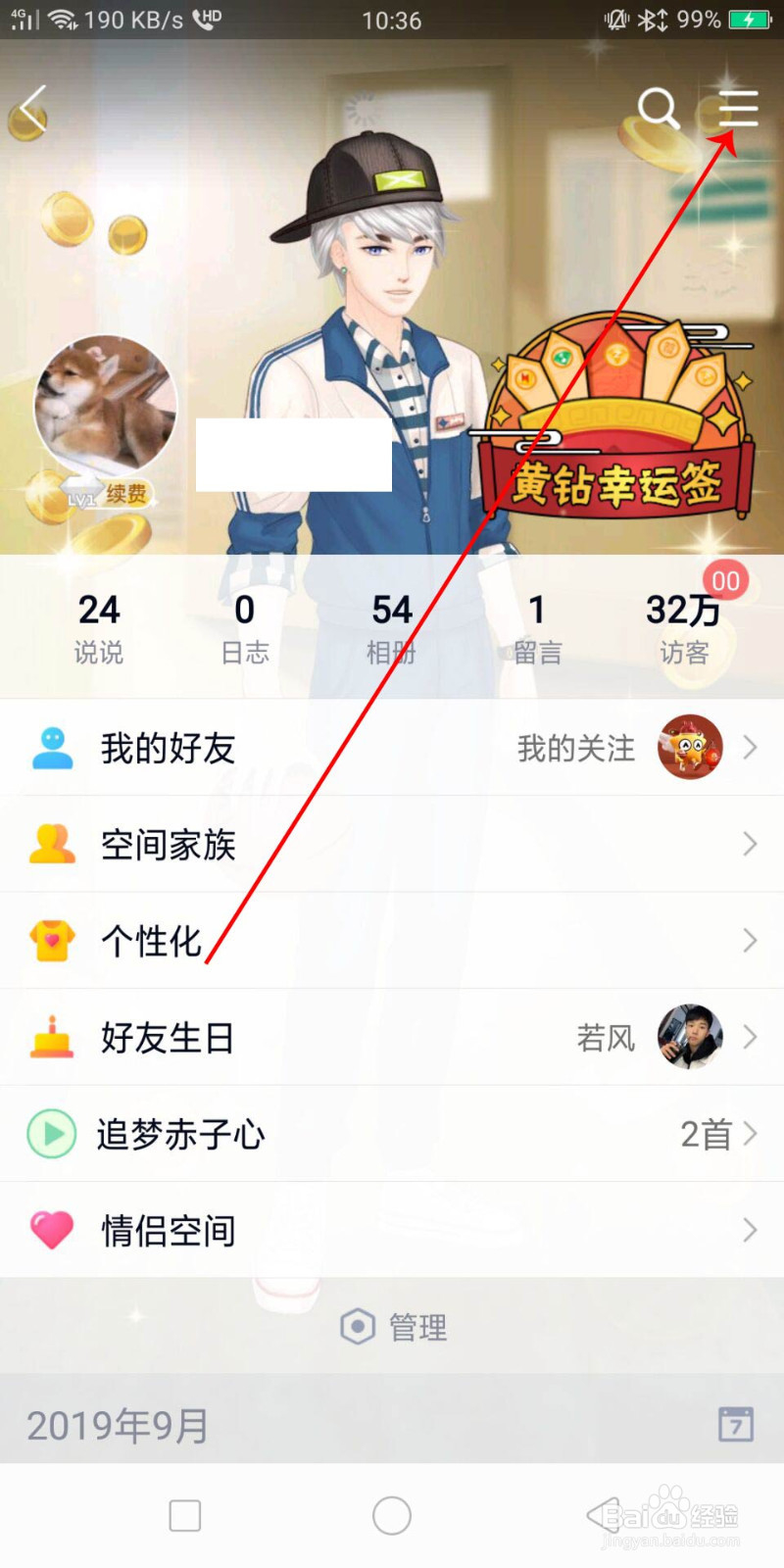Play the 追梦赤子心 music row
The height and width of the screenshot is (1568, 784).
[x=392, y=1134]
